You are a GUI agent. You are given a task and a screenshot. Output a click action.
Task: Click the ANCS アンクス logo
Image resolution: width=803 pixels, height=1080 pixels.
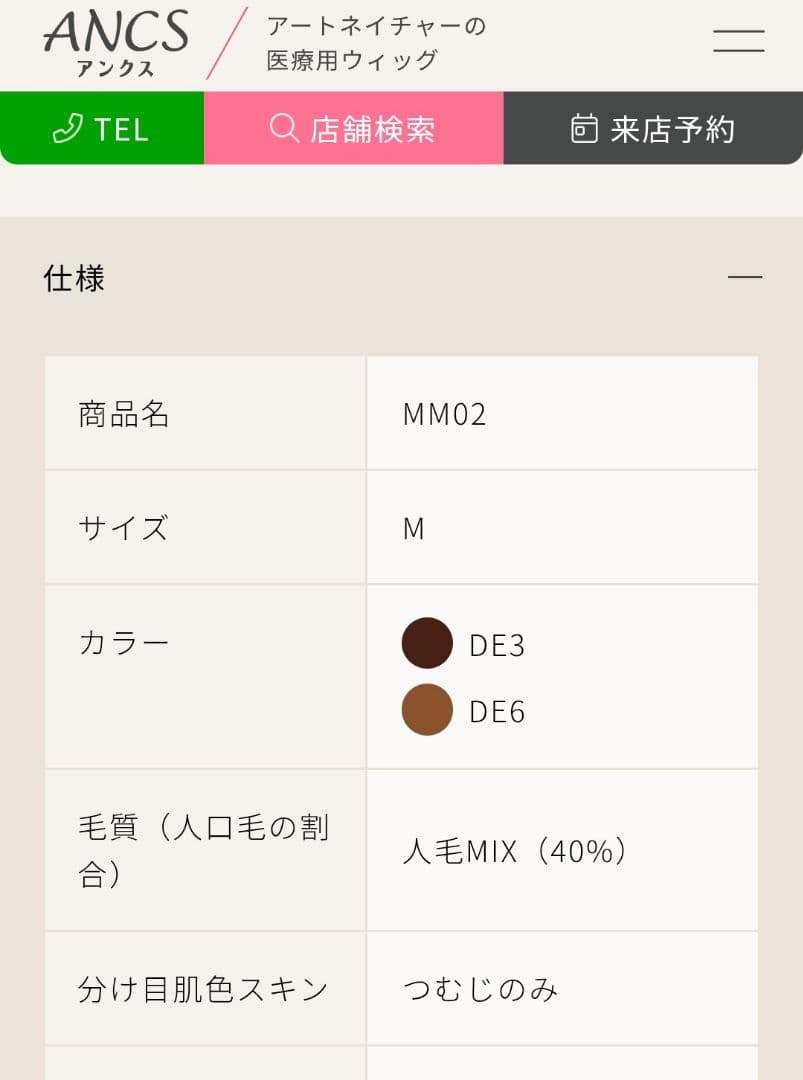[113, 40]
